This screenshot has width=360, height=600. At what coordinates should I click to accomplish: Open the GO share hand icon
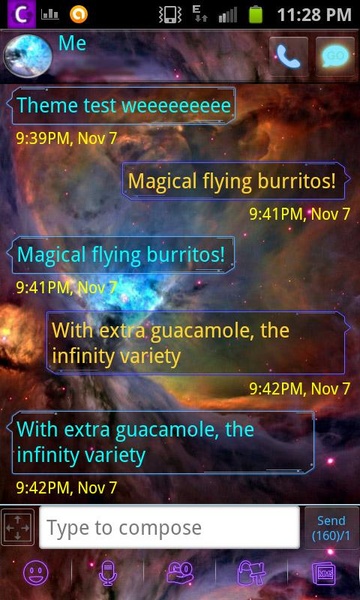[180, 574]
